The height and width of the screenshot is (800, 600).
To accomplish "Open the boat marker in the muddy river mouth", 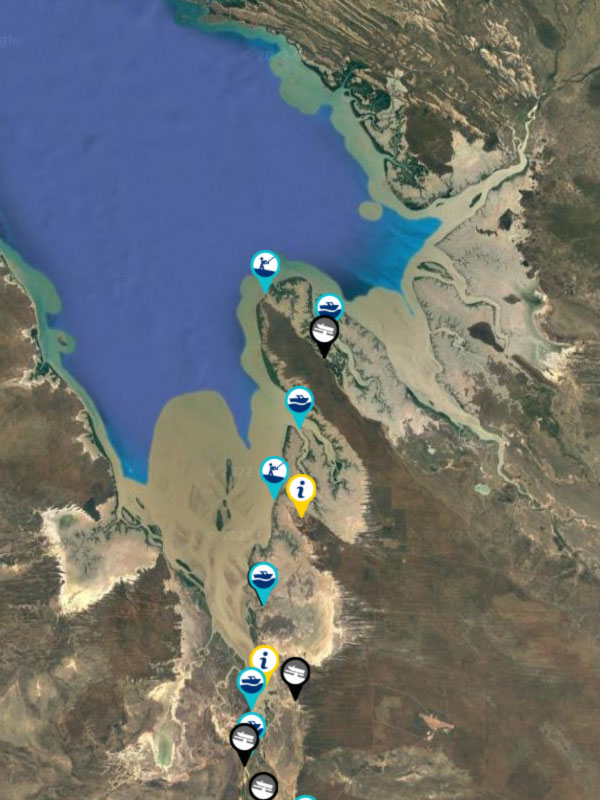I will pyautogui.click(x=263, y=579).
